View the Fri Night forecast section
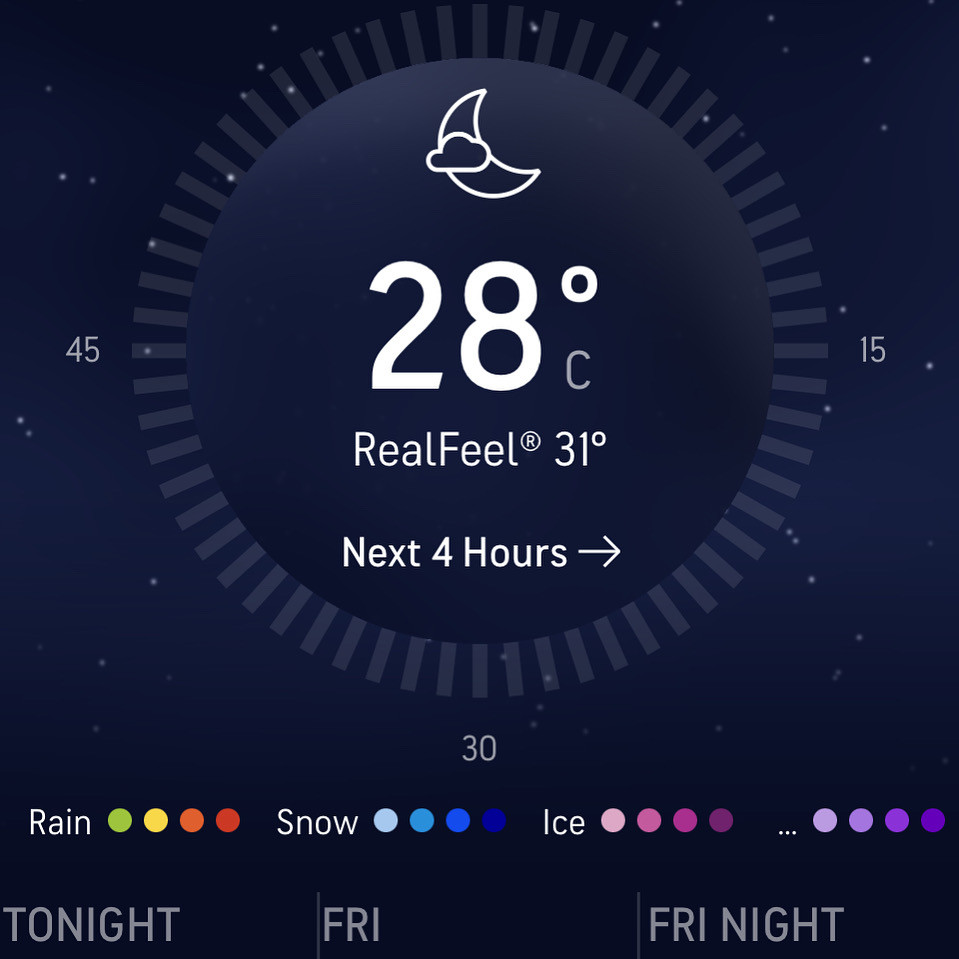Viewport: 959px width, 959px height. click(x=746, y=926)
